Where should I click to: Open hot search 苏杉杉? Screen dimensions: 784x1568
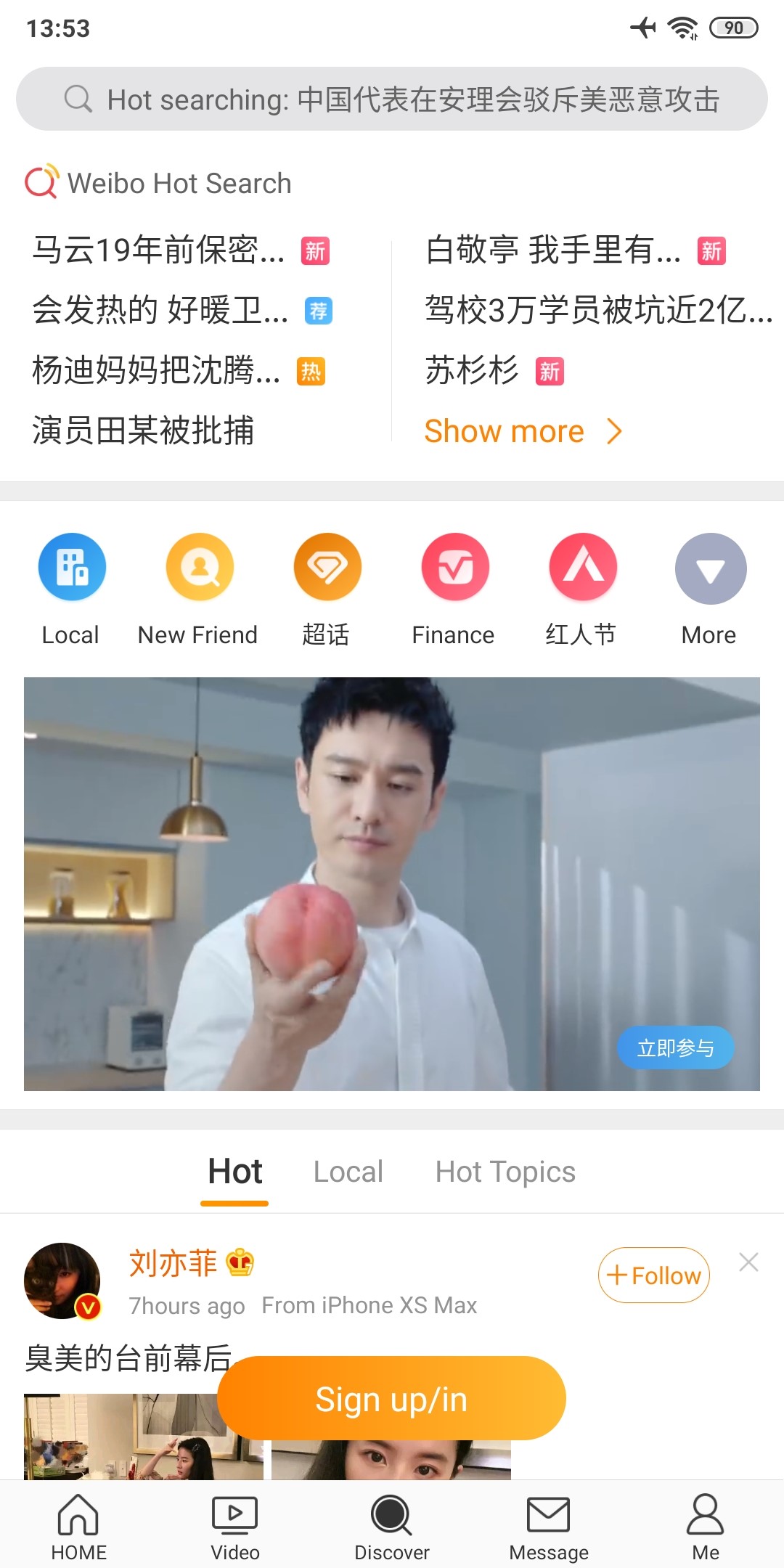click(472, 371)
